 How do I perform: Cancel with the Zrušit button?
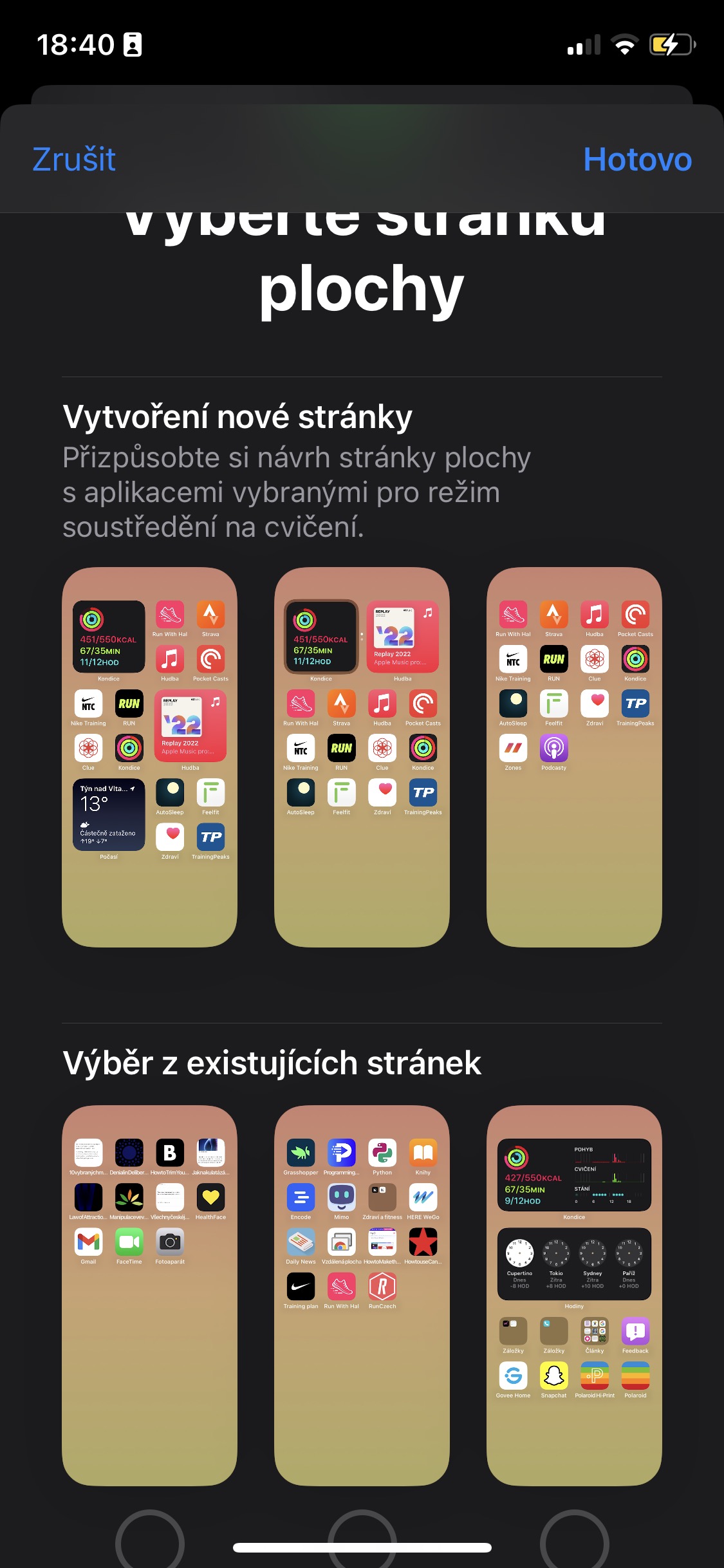click(74, 159)
